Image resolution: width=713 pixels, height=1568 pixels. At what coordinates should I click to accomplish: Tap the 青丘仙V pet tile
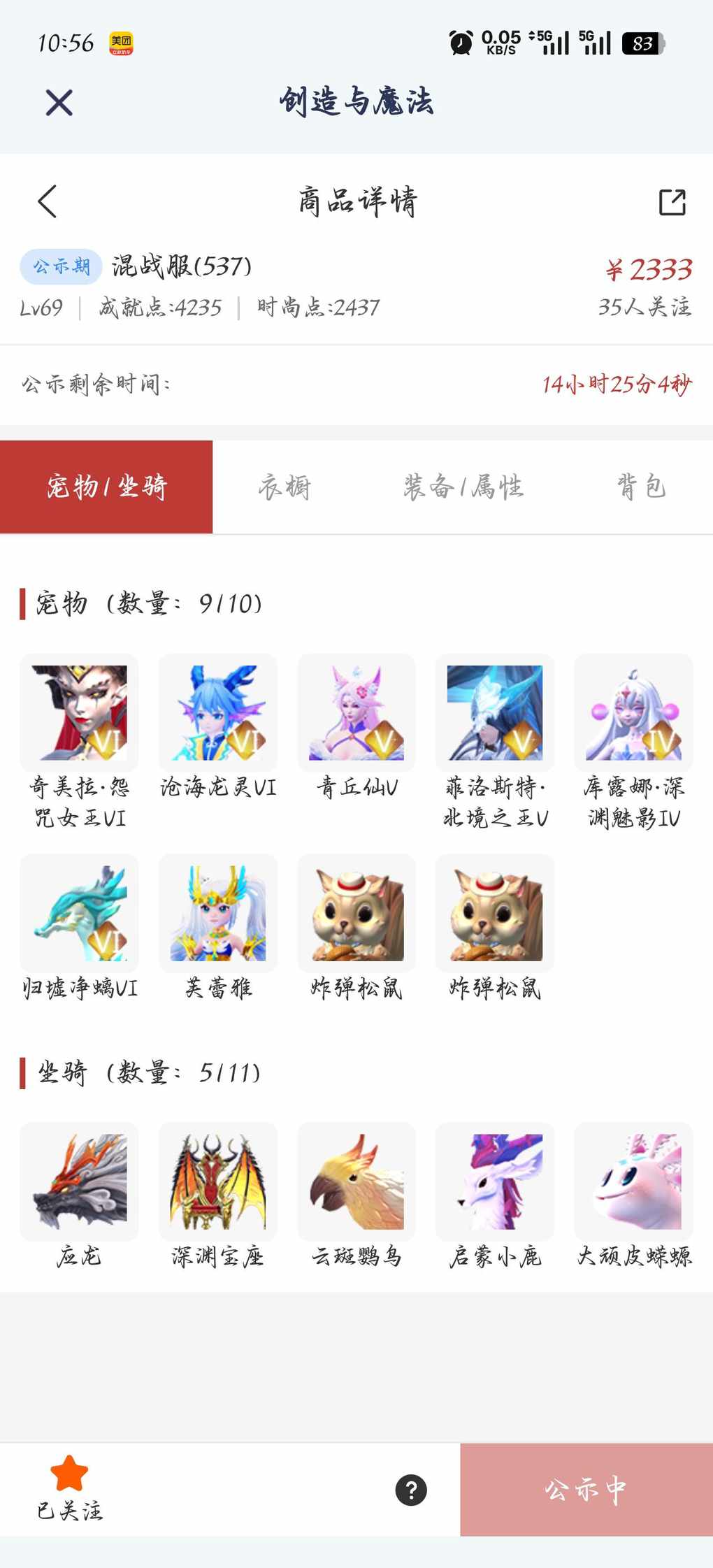(x=356, y=713)
